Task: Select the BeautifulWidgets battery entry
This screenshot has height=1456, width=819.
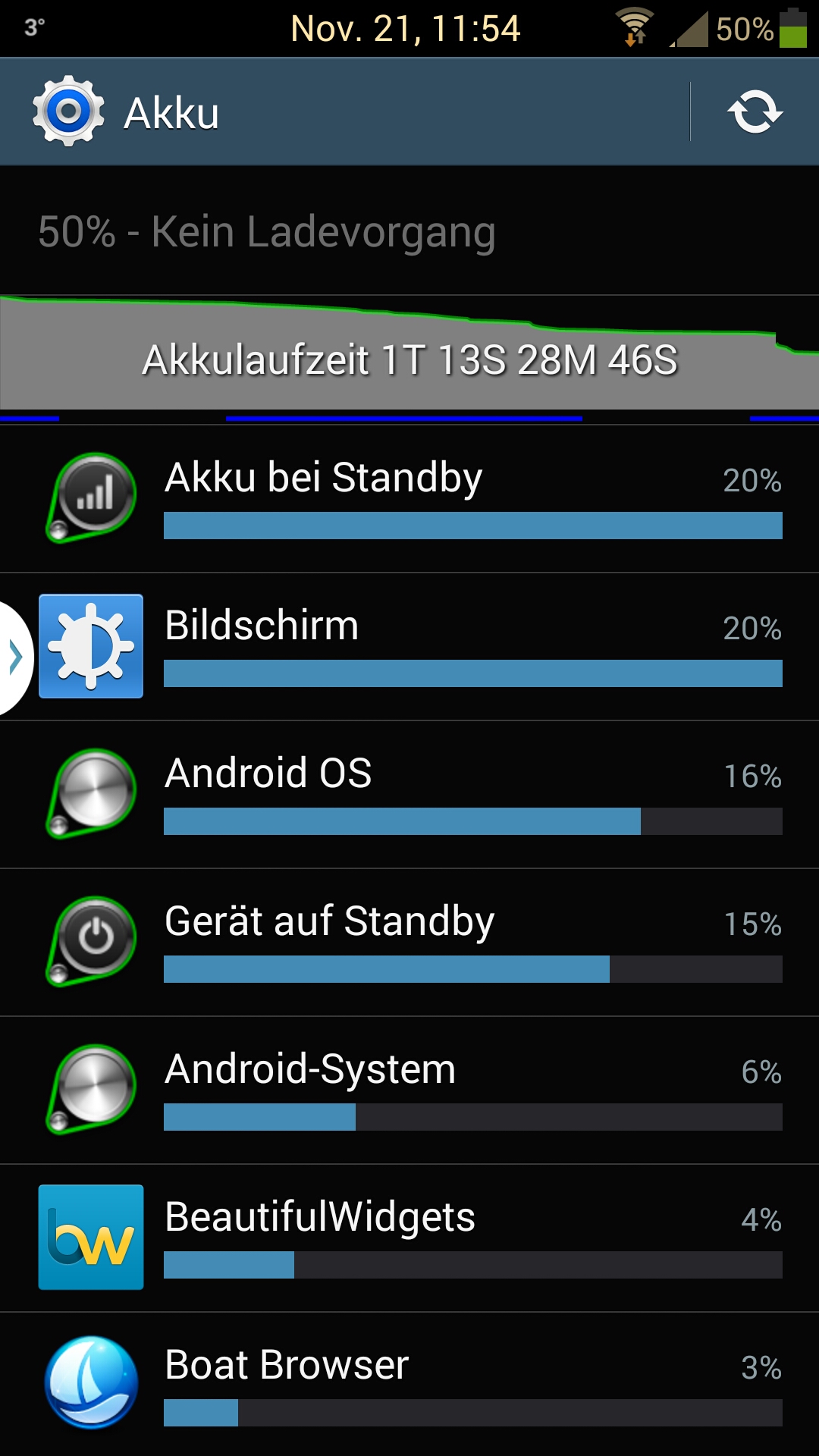Action: [409, 1238]
